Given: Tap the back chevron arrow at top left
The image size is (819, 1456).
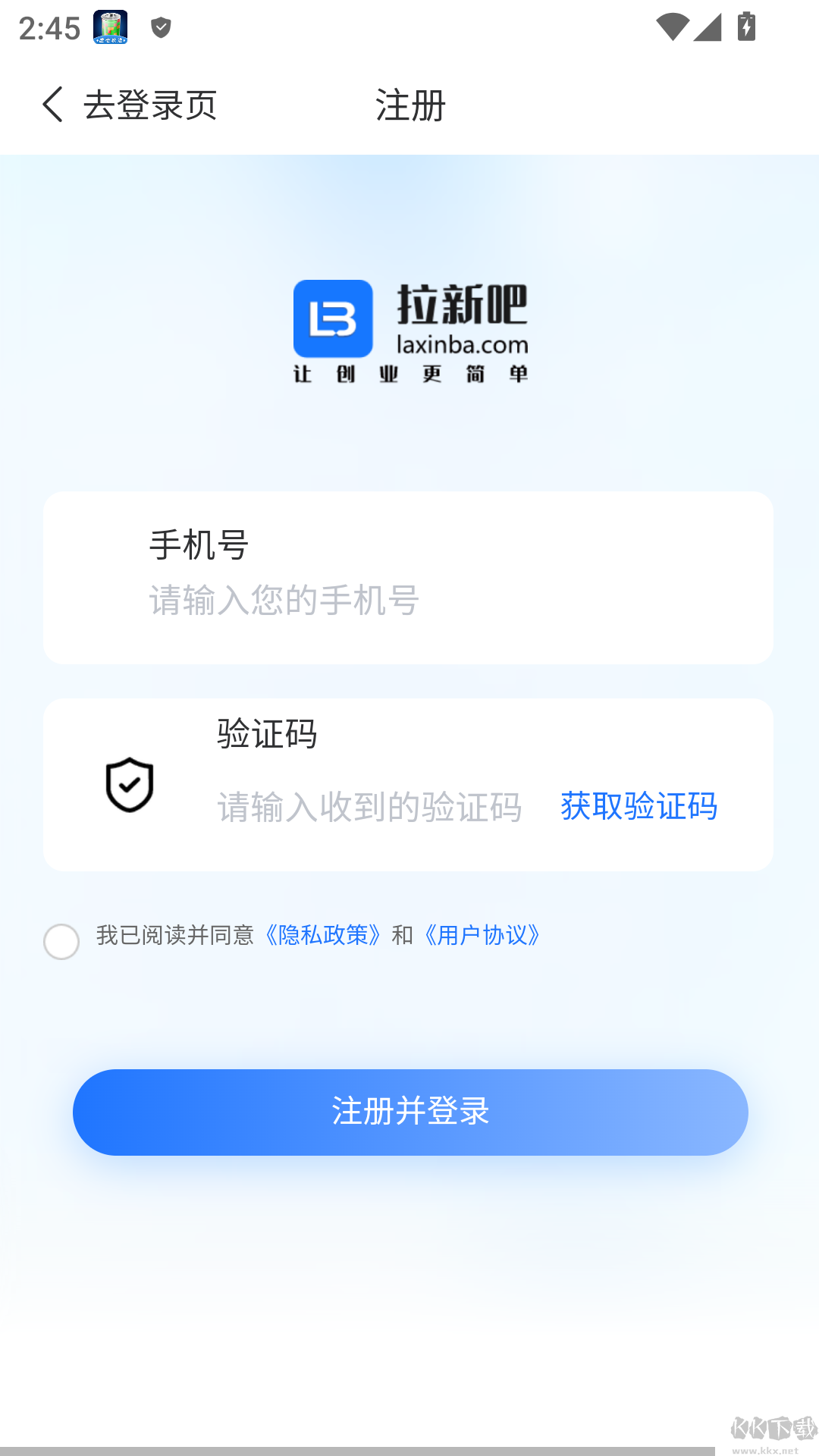Looking at the screenshot, I should (51, 105).
